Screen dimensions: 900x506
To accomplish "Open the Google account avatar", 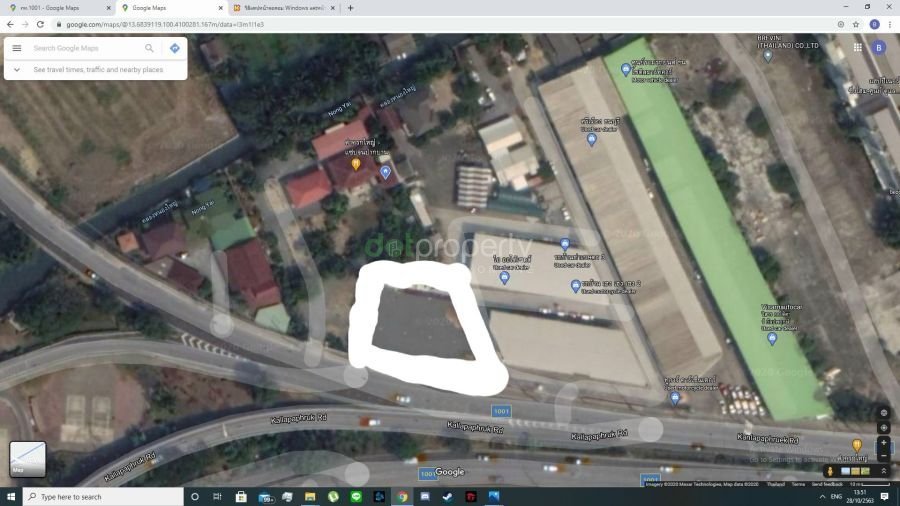I will point(879,47).
